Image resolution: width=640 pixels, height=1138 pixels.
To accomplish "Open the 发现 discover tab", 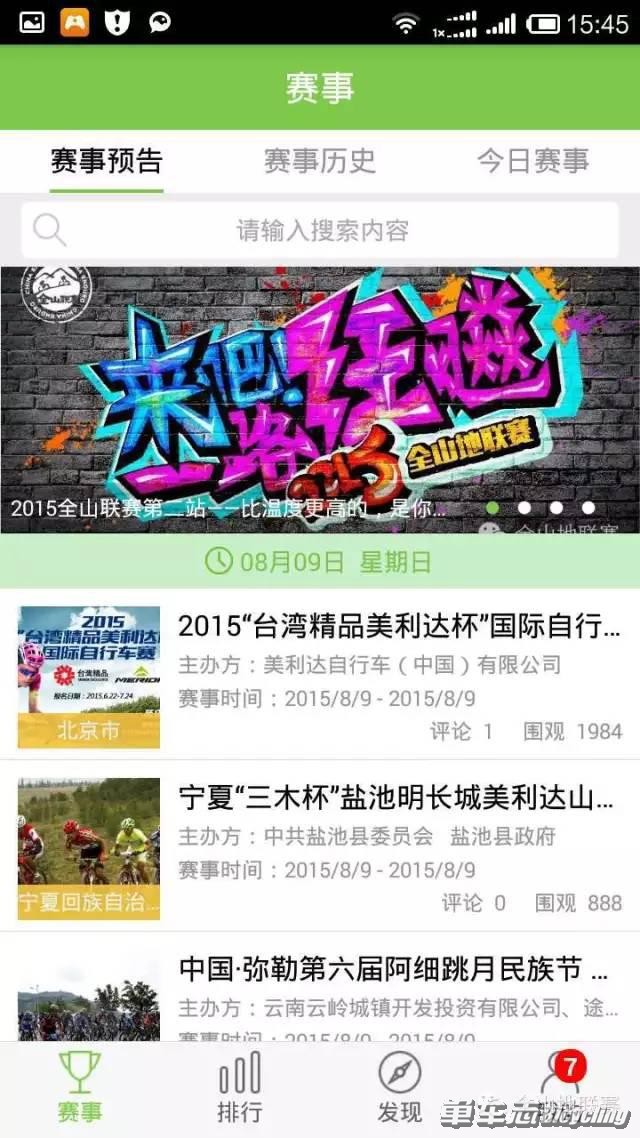I will (399, 1088).
